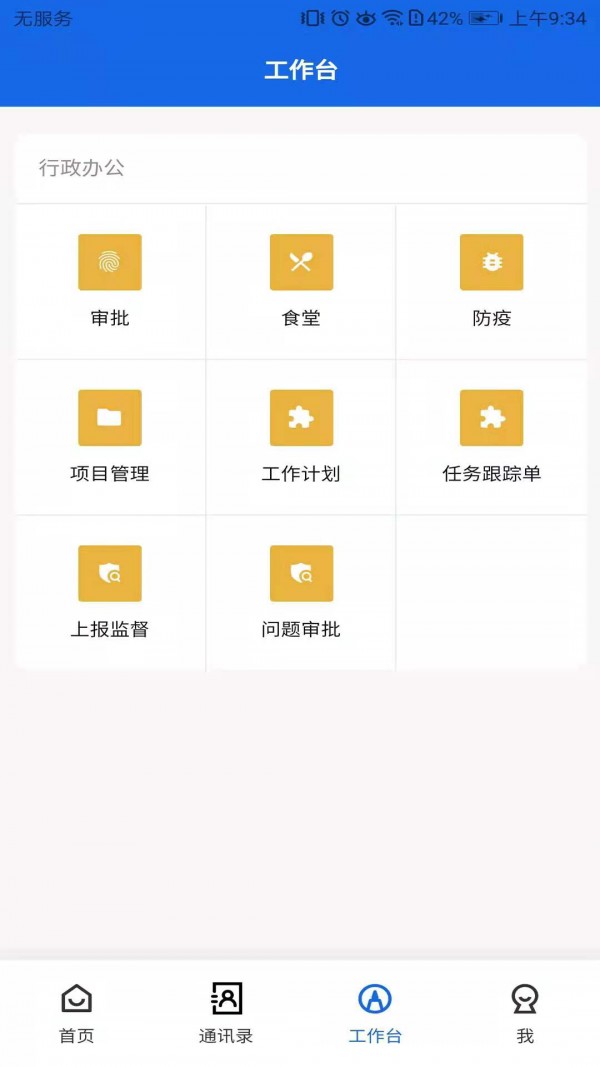
Task: Switch to the 首页 home tab
Action: (77, 1013)
